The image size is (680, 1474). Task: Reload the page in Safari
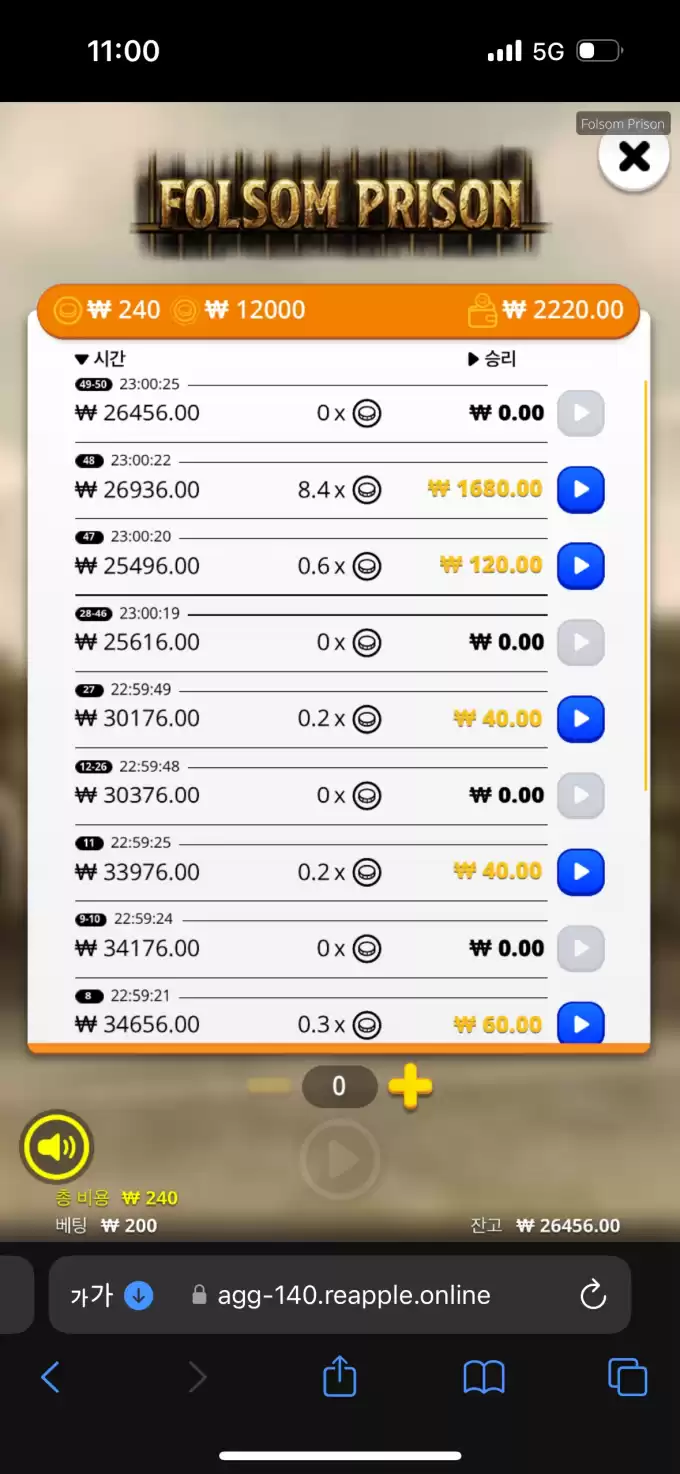pos(593,1295)
